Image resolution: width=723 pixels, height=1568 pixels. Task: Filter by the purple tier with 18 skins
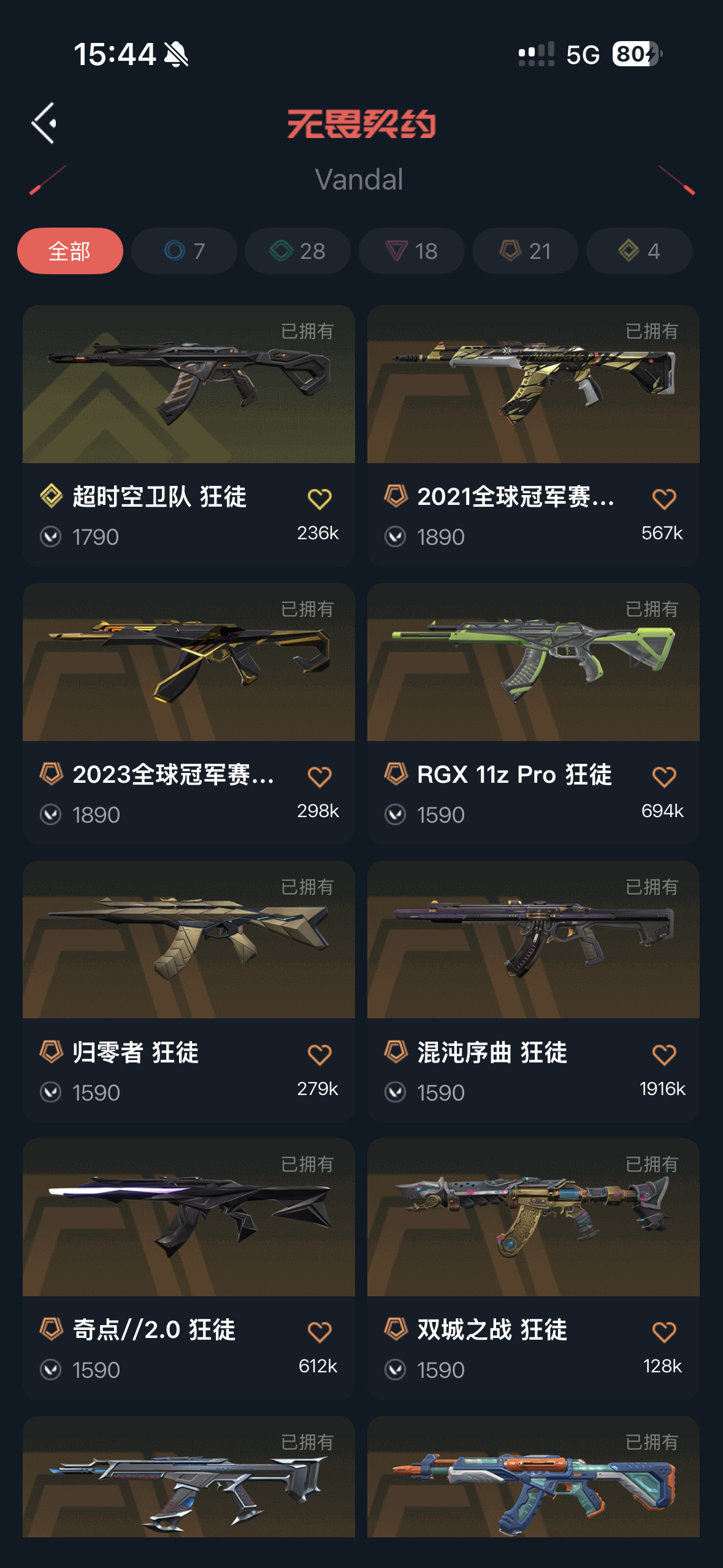pos(411,251)
